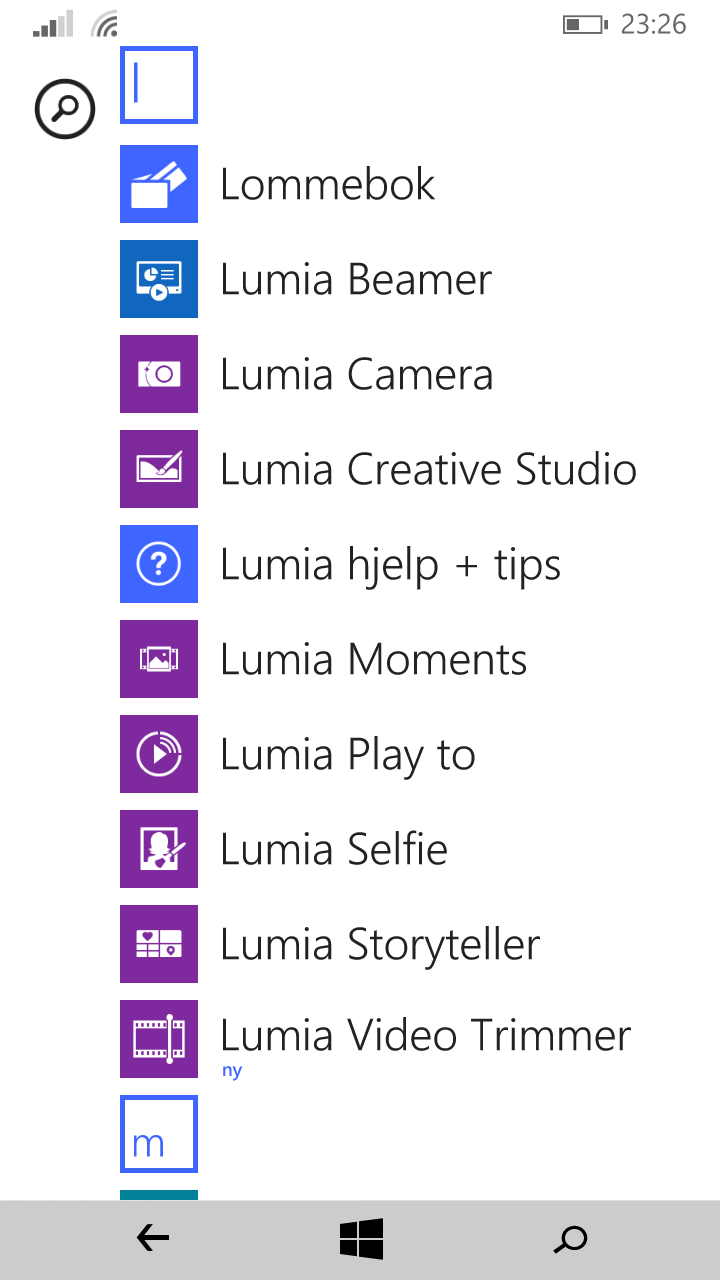The width and height of the screenshot is (720, 1280).
Task: Tap the circular search icon beside the list
Action: coord(65,108)
